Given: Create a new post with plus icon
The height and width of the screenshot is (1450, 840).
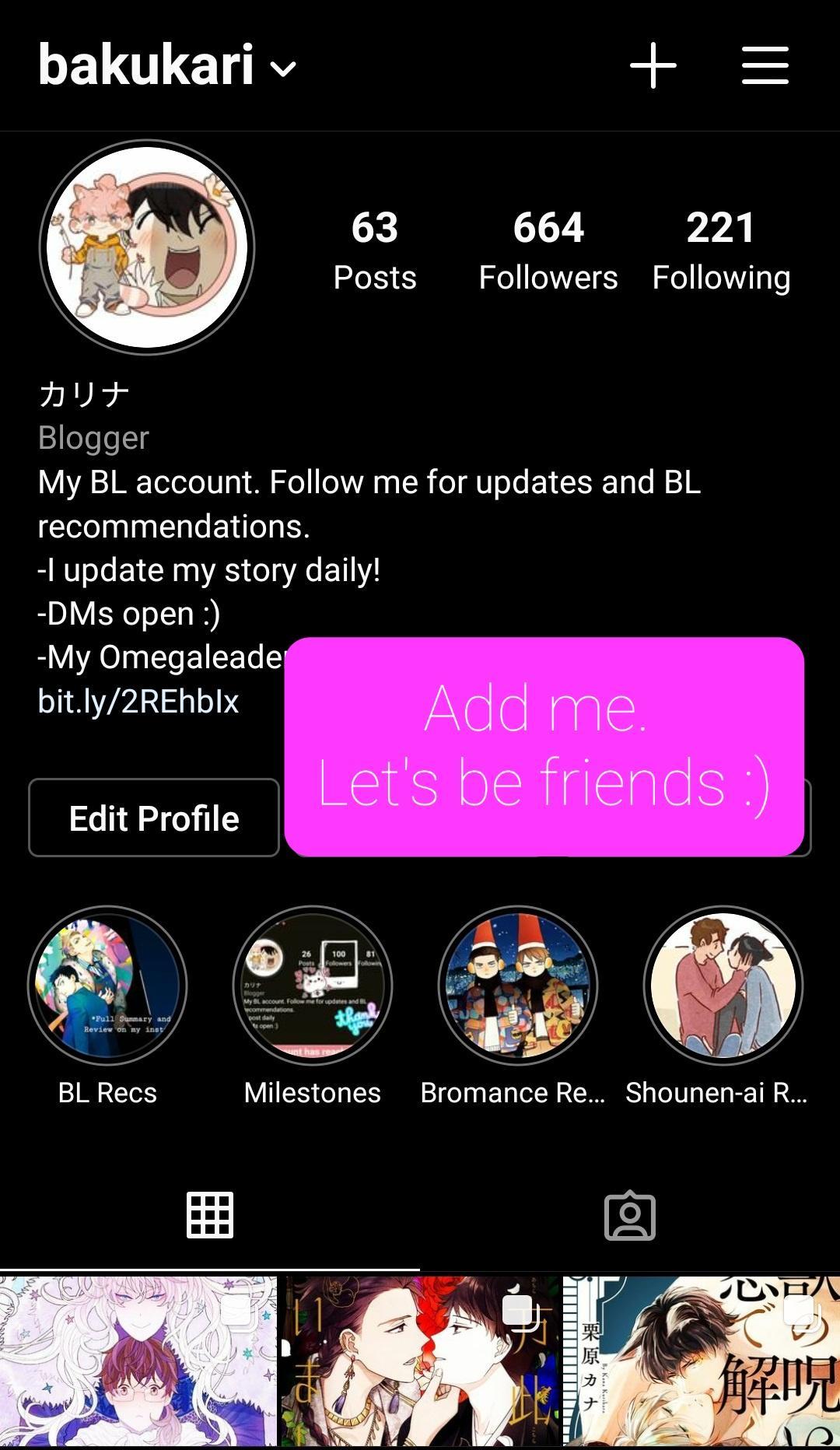Looking at the screenshot, I should point(653,66).
